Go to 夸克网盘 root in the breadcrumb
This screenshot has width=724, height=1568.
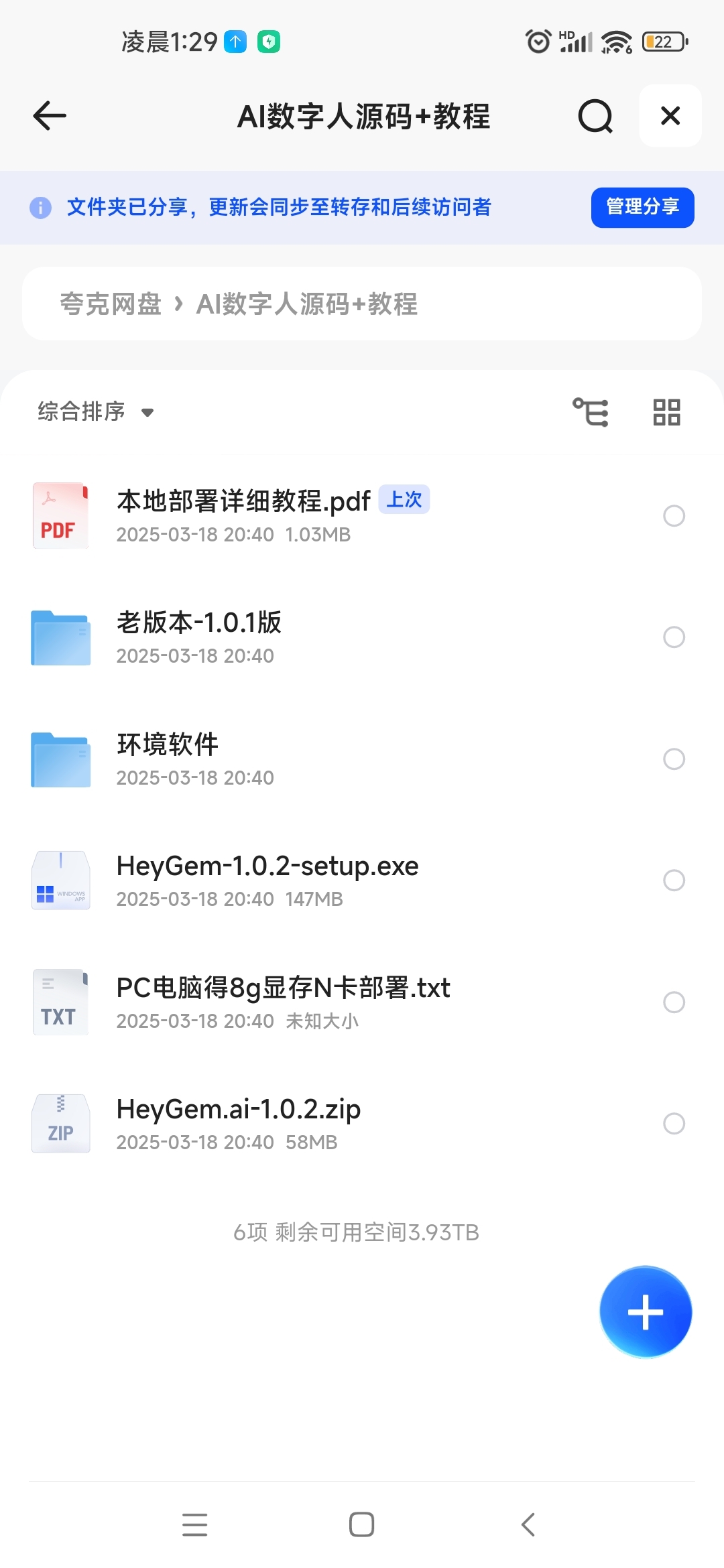(111, 304)
